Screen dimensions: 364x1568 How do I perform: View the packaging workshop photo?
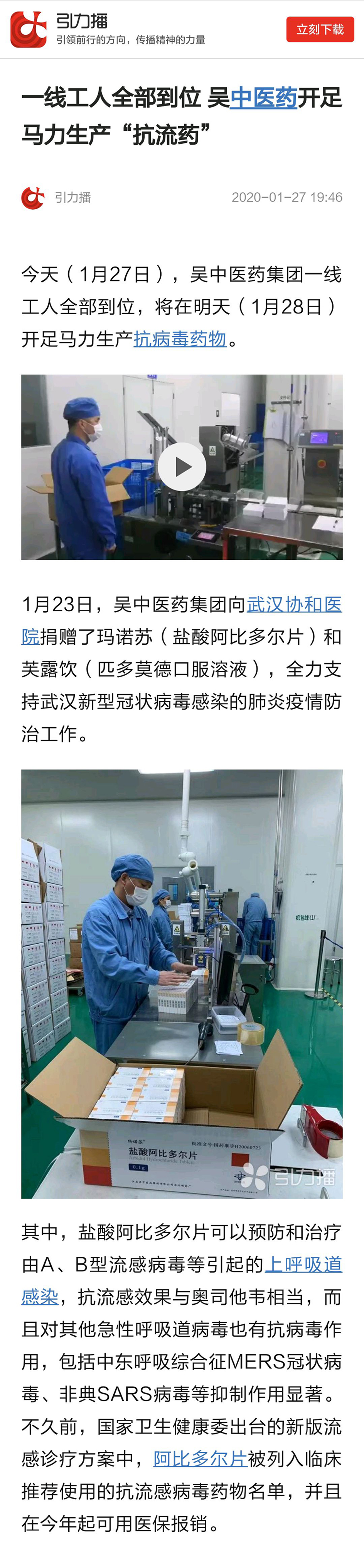coord(182,984)
